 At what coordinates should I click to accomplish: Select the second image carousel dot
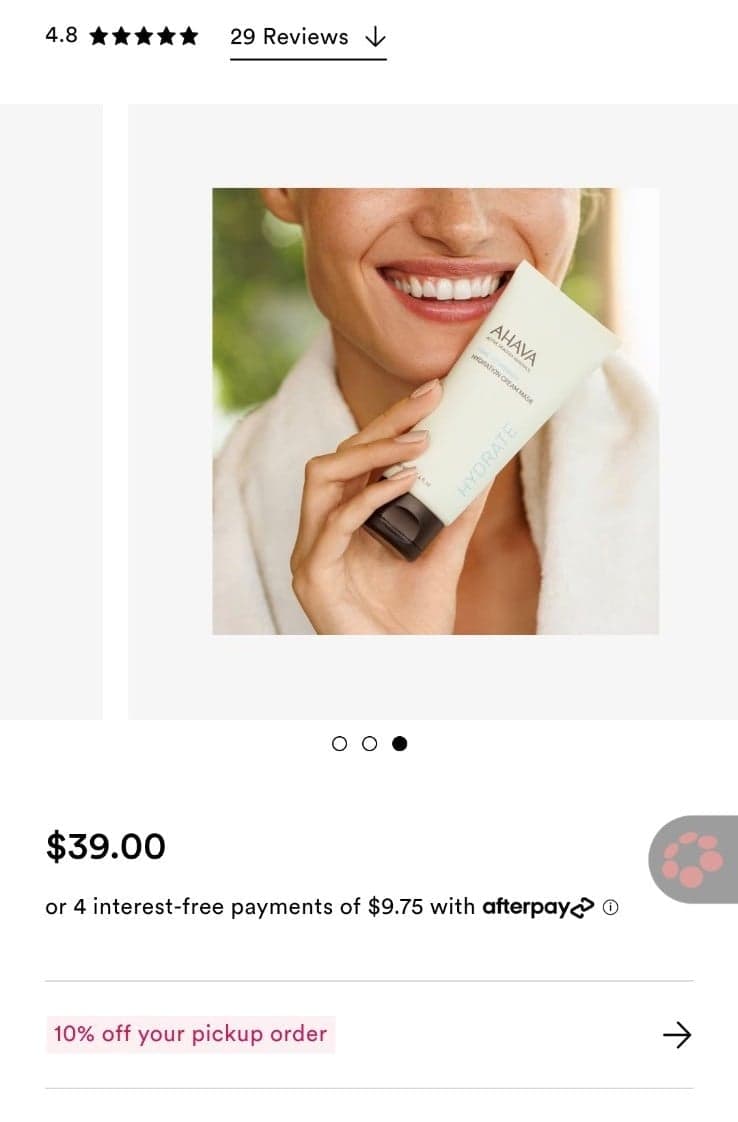pyautogui.click(x=370, y=744)
